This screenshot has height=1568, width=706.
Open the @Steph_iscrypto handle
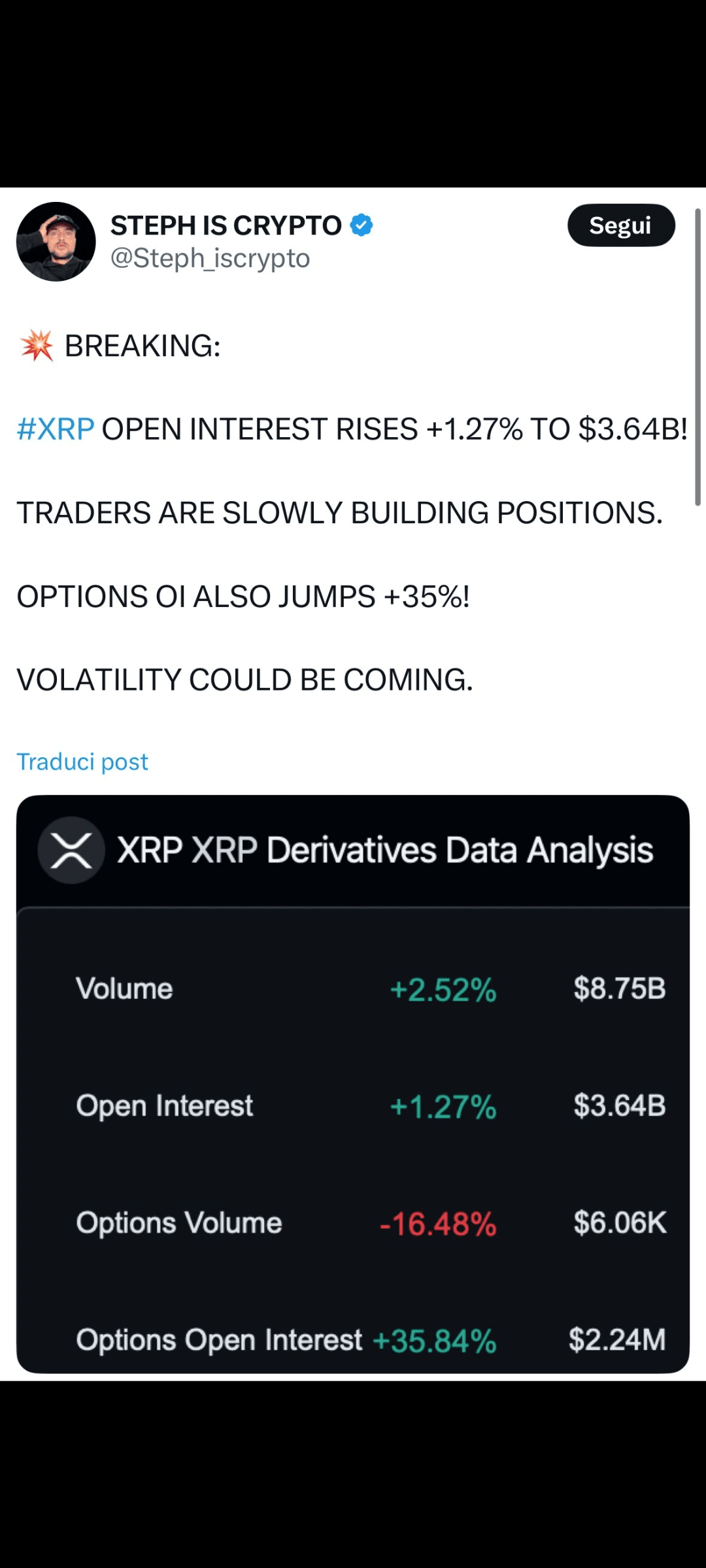click(210, 258)
